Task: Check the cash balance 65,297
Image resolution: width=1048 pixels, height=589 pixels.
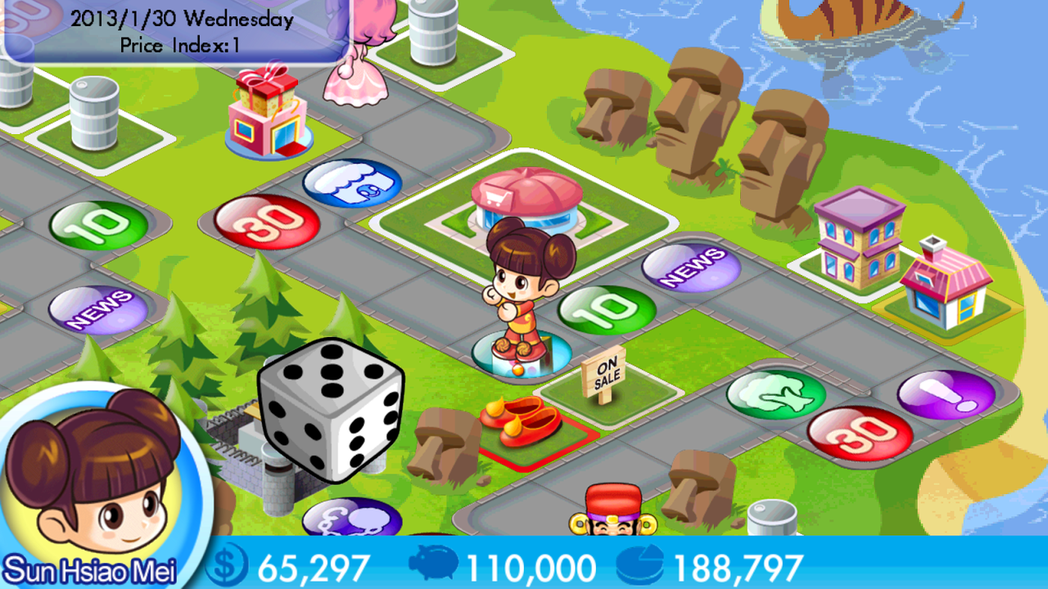Action: pyautogui.click(x=312, y=567)
